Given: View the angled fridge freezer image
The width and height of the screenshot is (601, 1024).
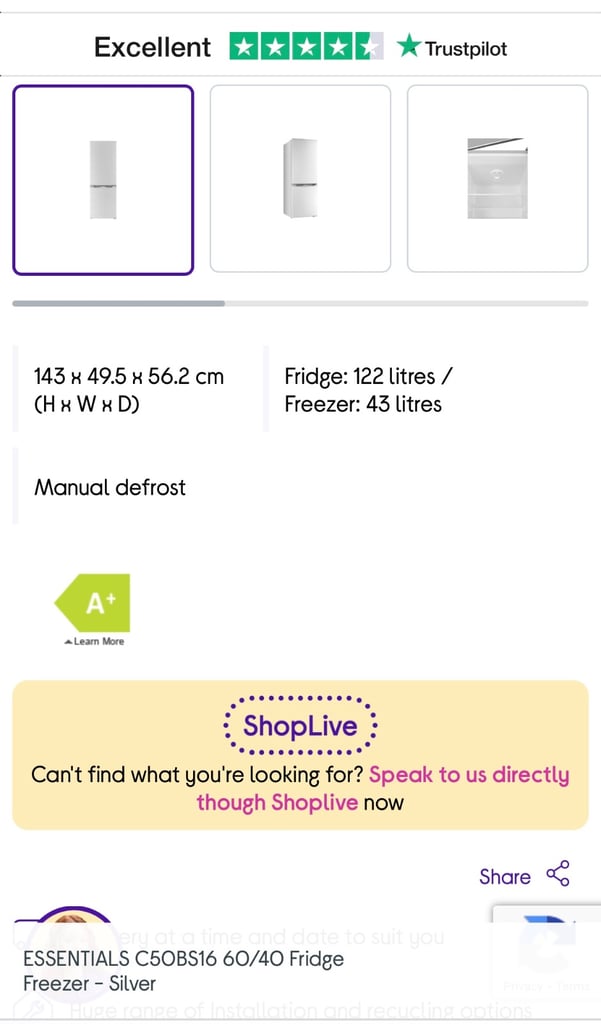Looking at the screenshot, I should click(300, 178).
